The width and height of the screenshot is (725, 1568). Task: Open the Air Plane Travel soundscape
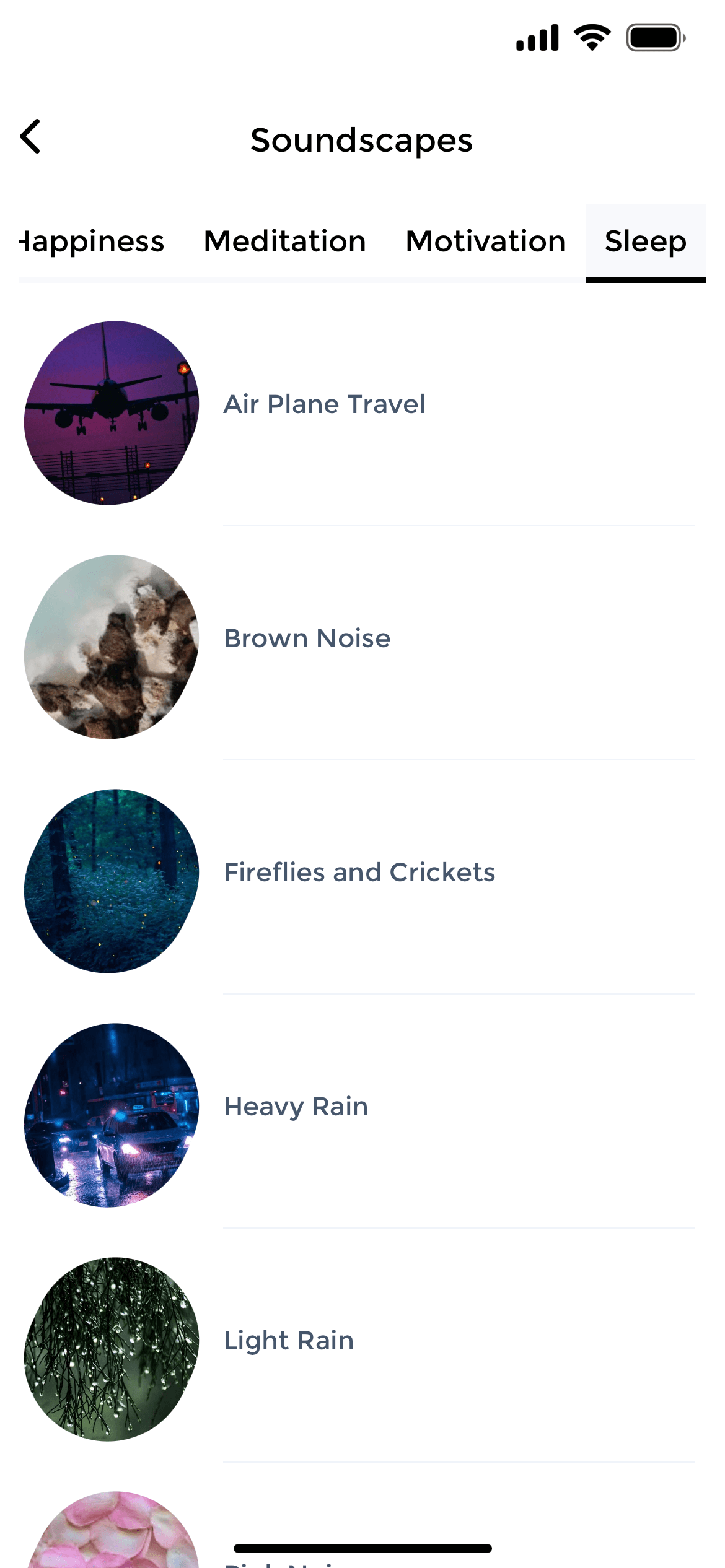tap(324, 404)
